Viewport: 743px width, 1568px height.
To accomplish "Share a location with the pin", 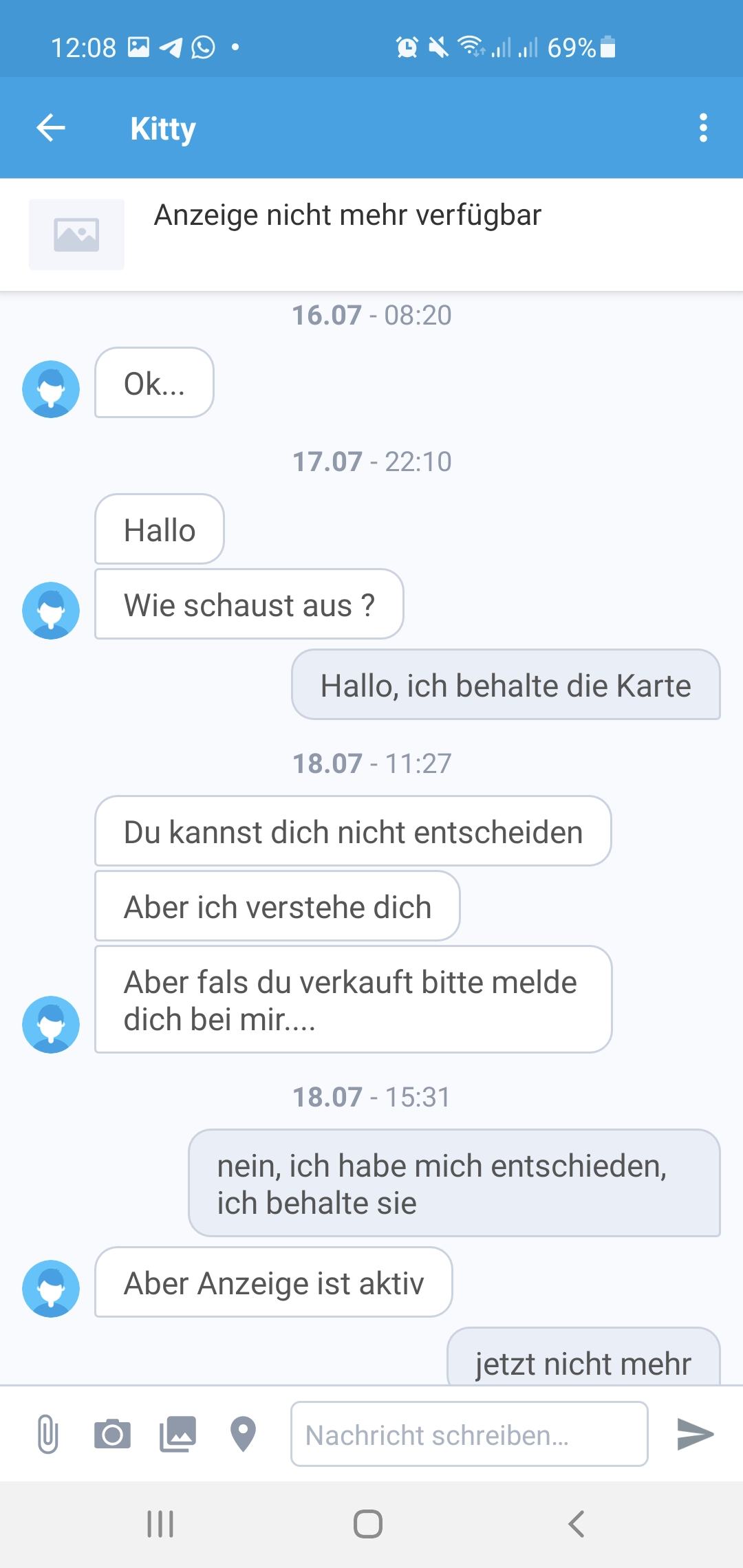I will pyautogui.click(x=243, y=1434).
